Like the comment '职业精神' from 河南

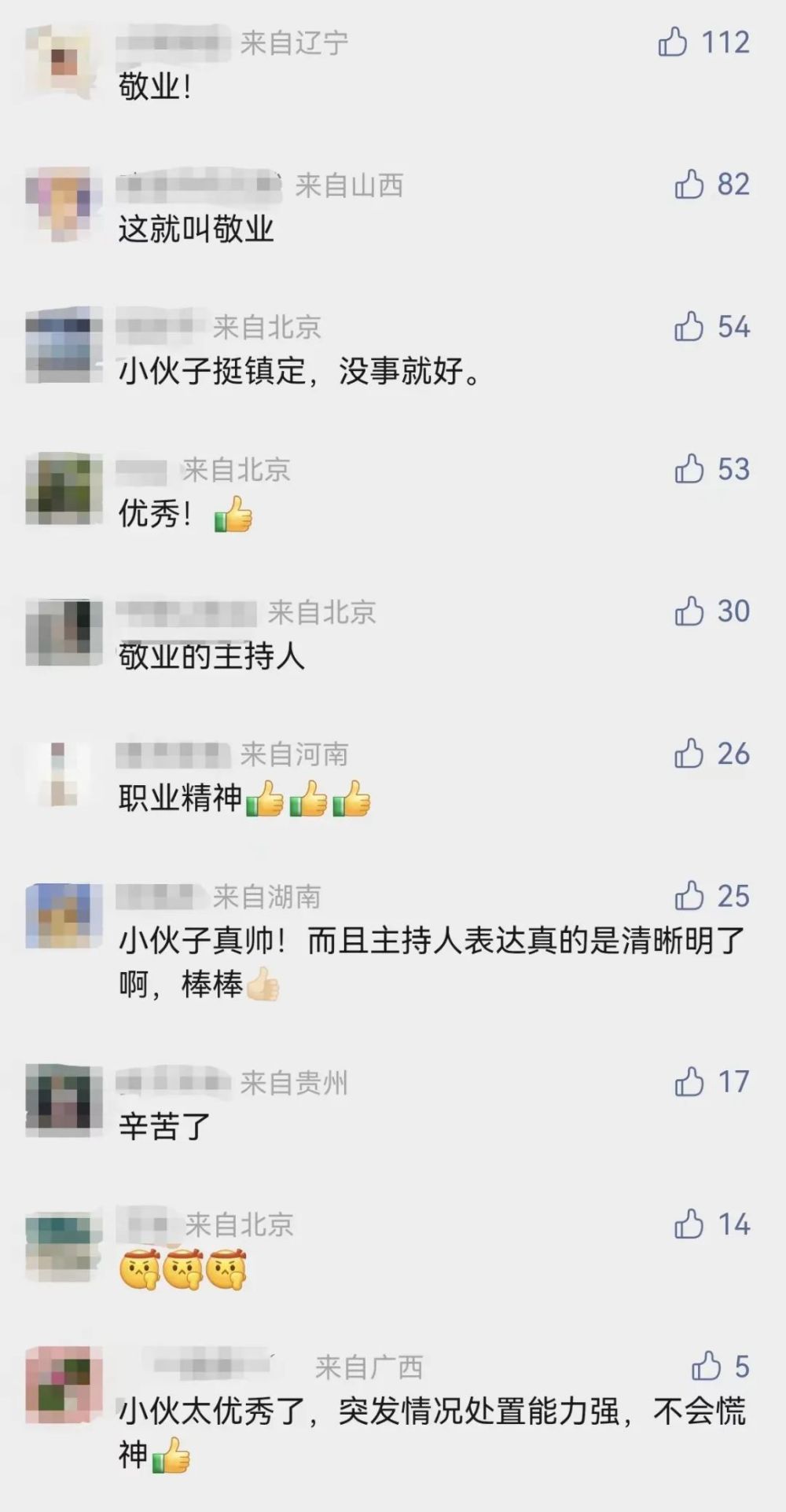click(x=689, y=754)
